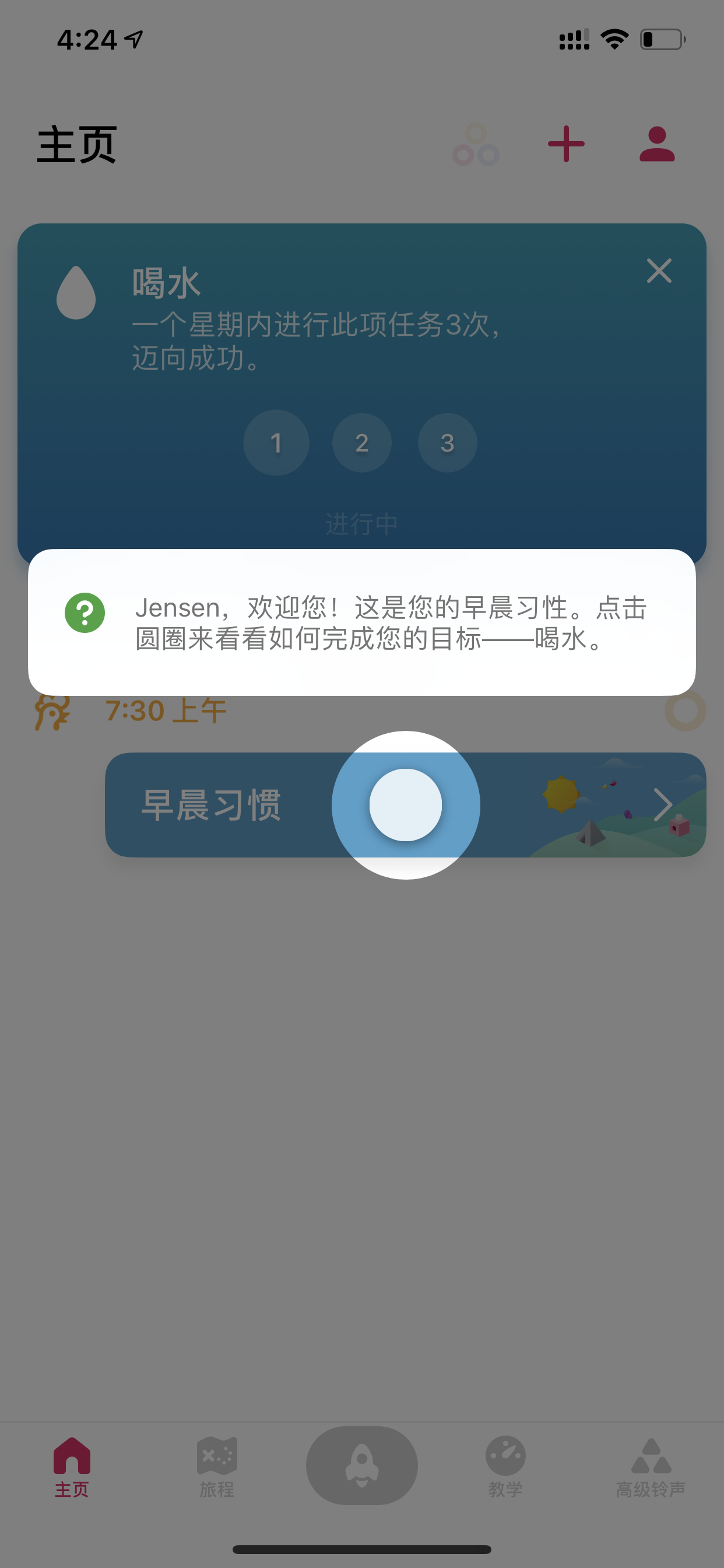Open the three-circles icon in header
724x1568 pixels.
476,145
